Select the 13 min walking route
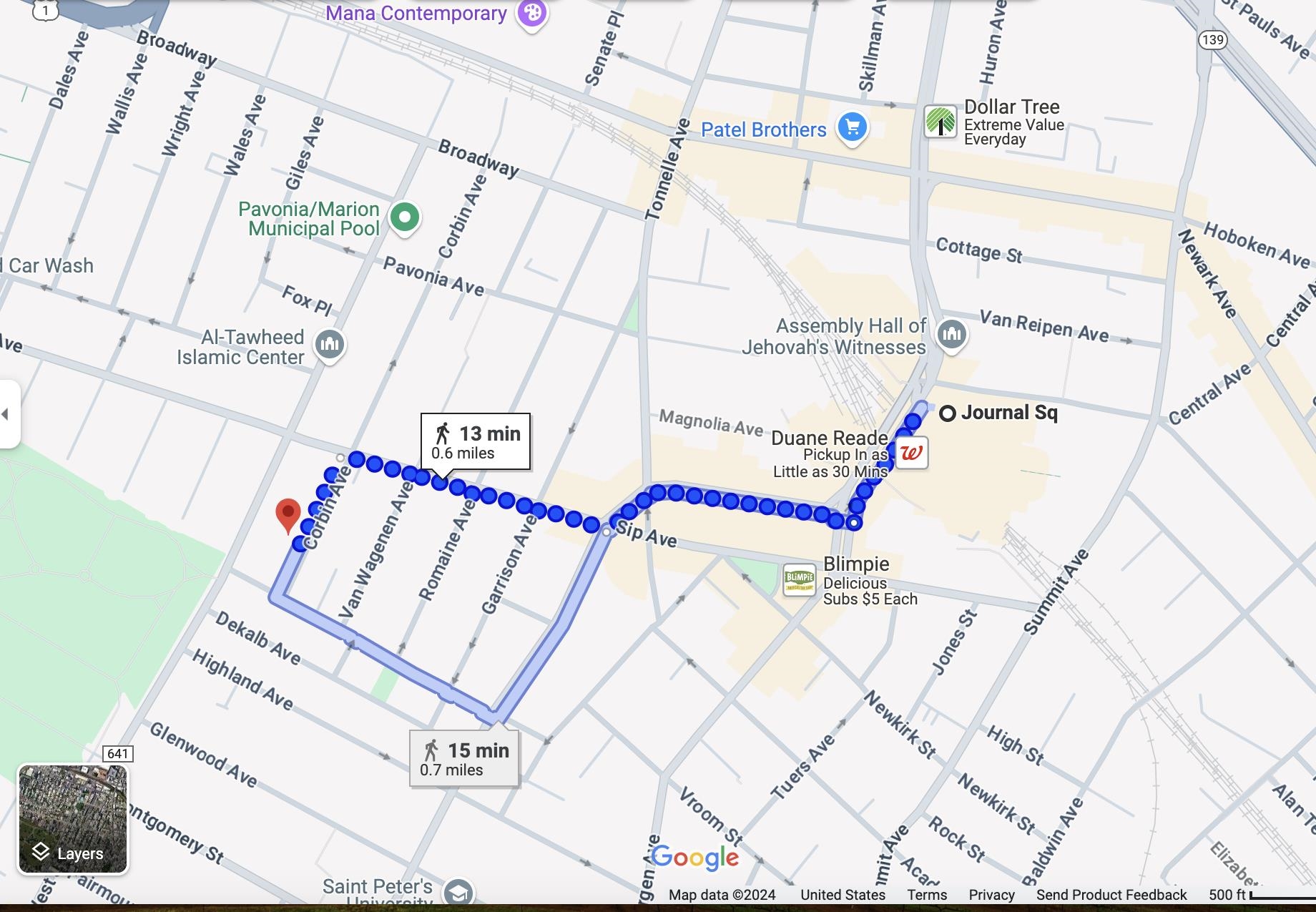Image resolution: width=1316 pixels, height=912 pixels. [x=475, y=441]
